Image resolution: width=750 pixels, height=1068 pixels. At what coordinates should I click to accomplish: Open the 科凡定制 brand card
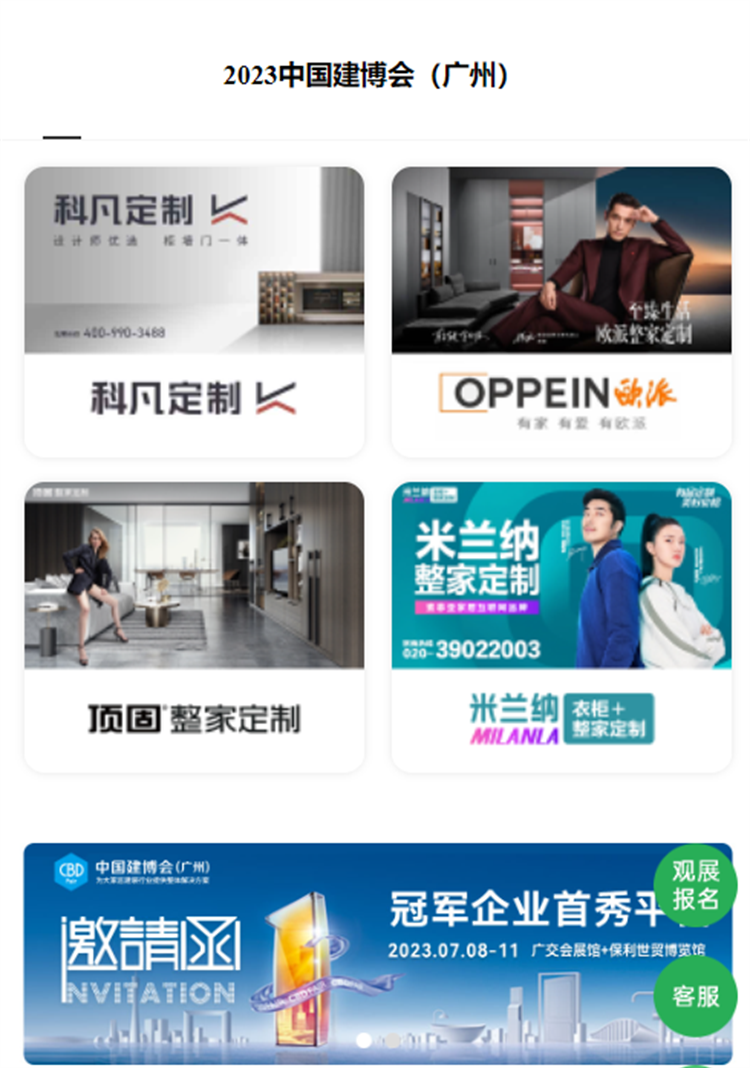click(x=194, y=311)
